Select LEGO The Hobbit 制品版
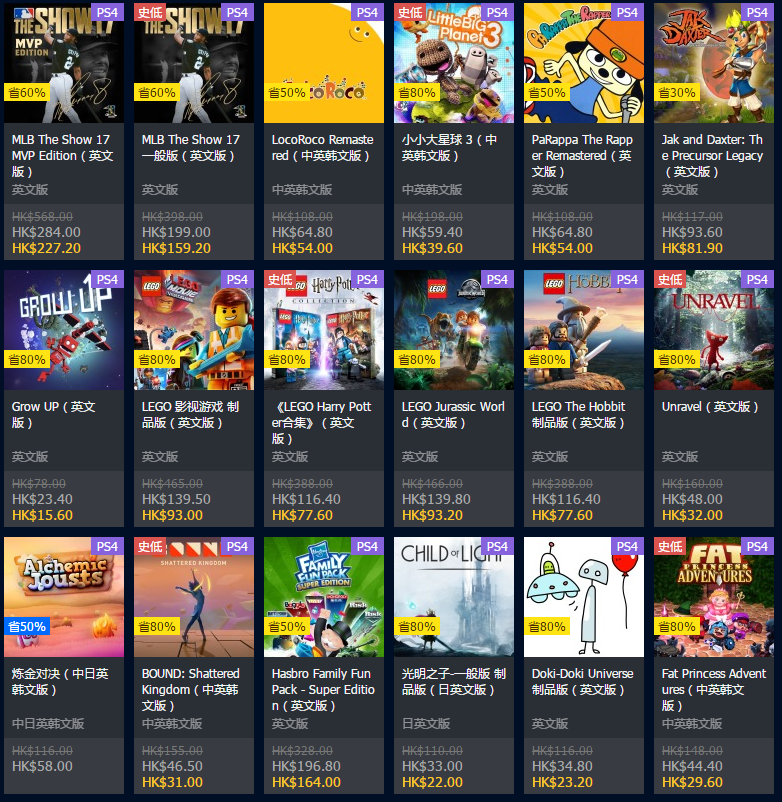Image resolution: width=782 pixels, height=802 pixels. tap(584, 330)
